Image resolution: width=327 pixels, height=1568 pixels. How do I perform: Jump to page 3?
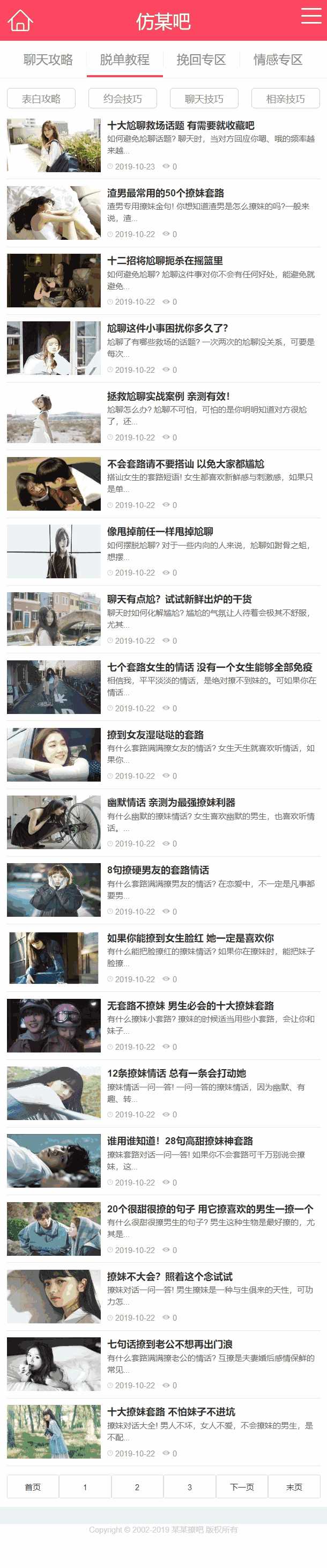coord(190,1486)
